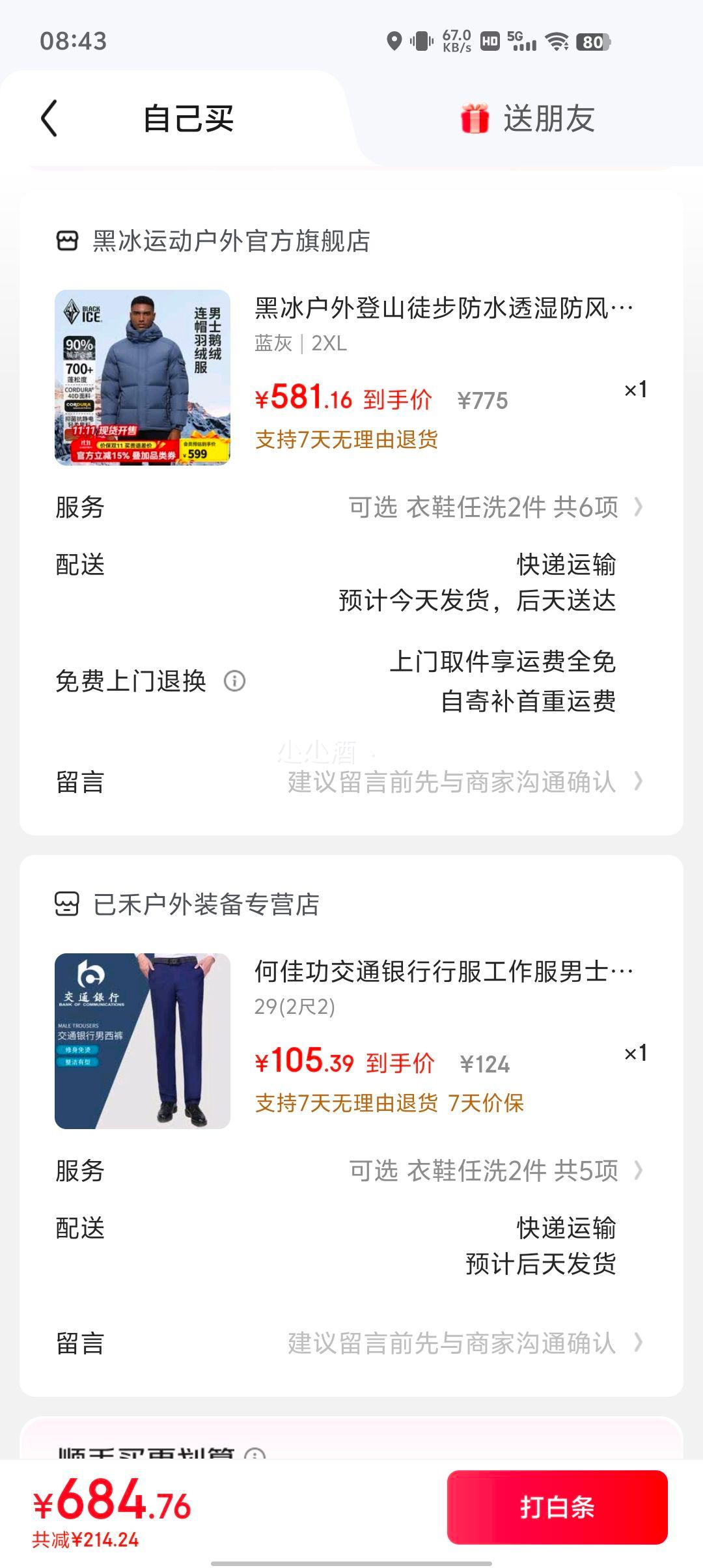Visit 已禾户外装备专营店 shop

[206, 904]
